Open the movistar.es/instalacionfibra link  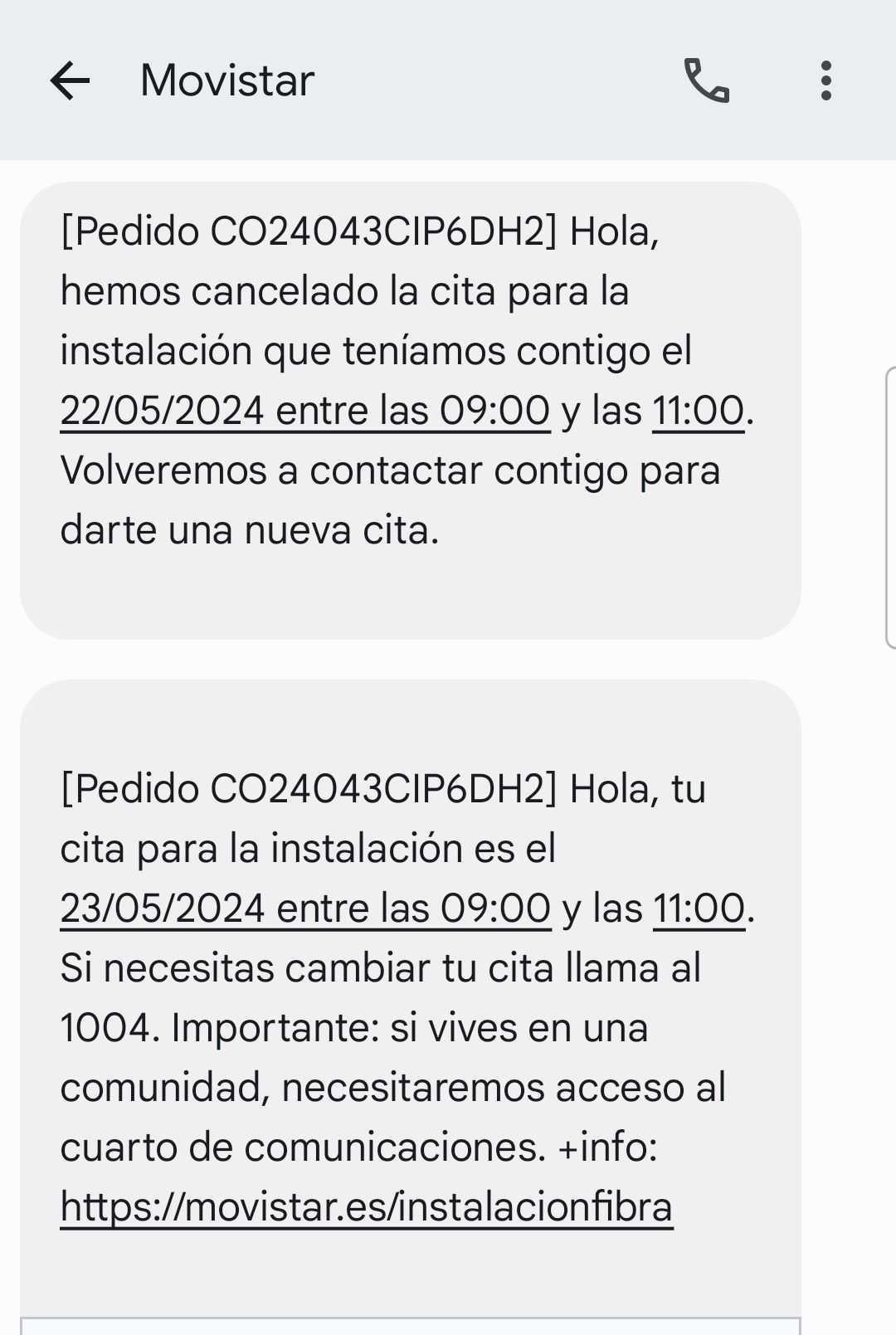[366, 1206]
